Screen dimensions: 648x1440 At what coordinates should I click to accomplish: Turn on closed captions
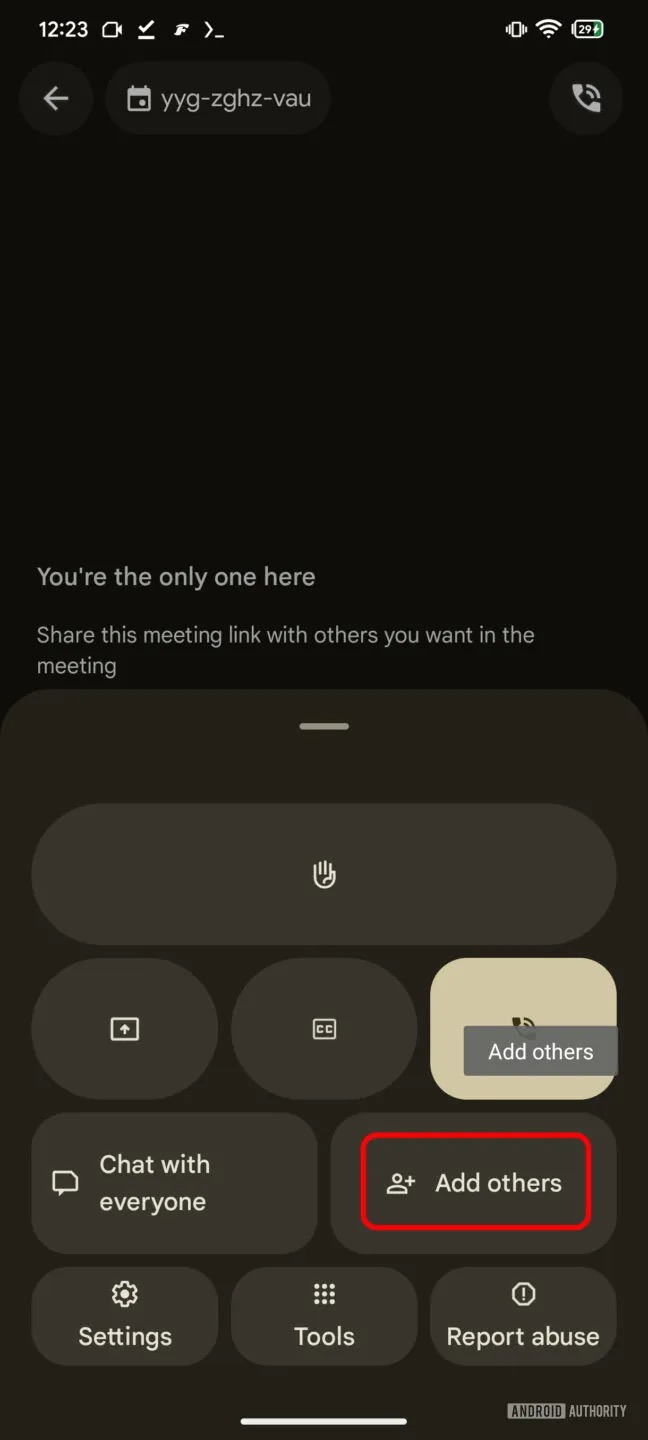pos(324,1029)
